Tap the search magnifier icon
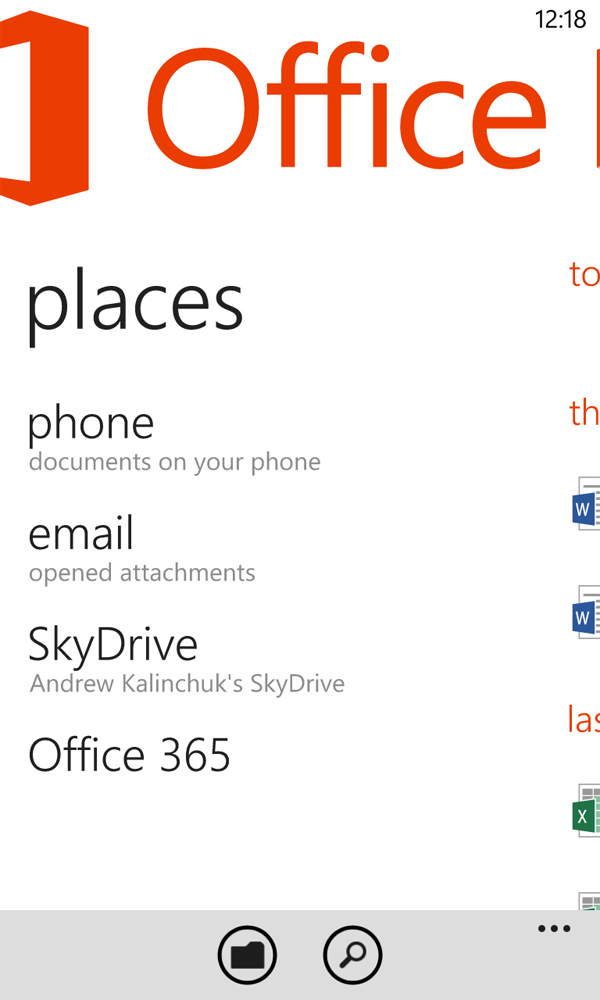 [x=353, y=955]
